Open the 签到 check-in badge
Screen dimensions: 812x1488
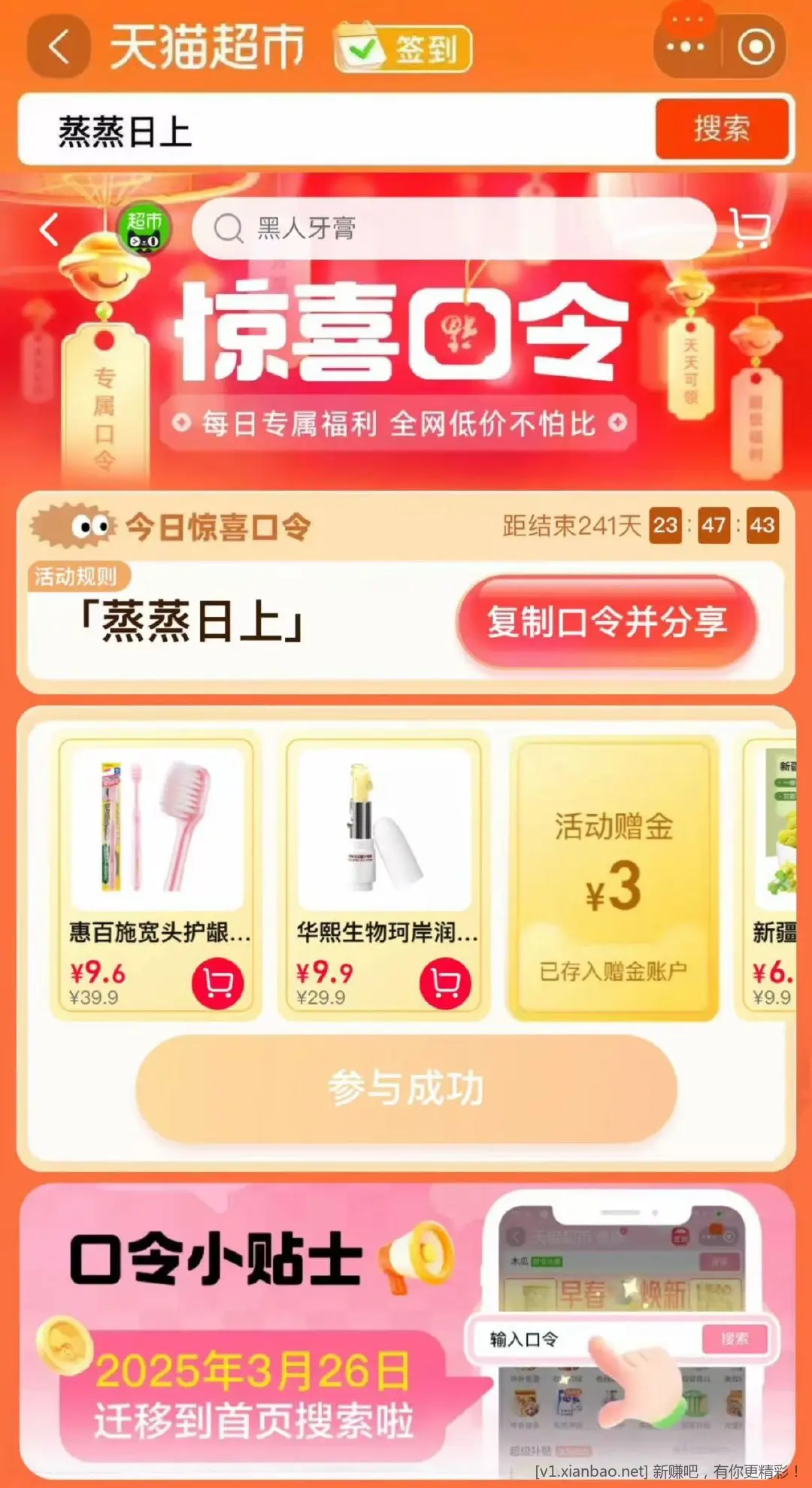[404, 49]
